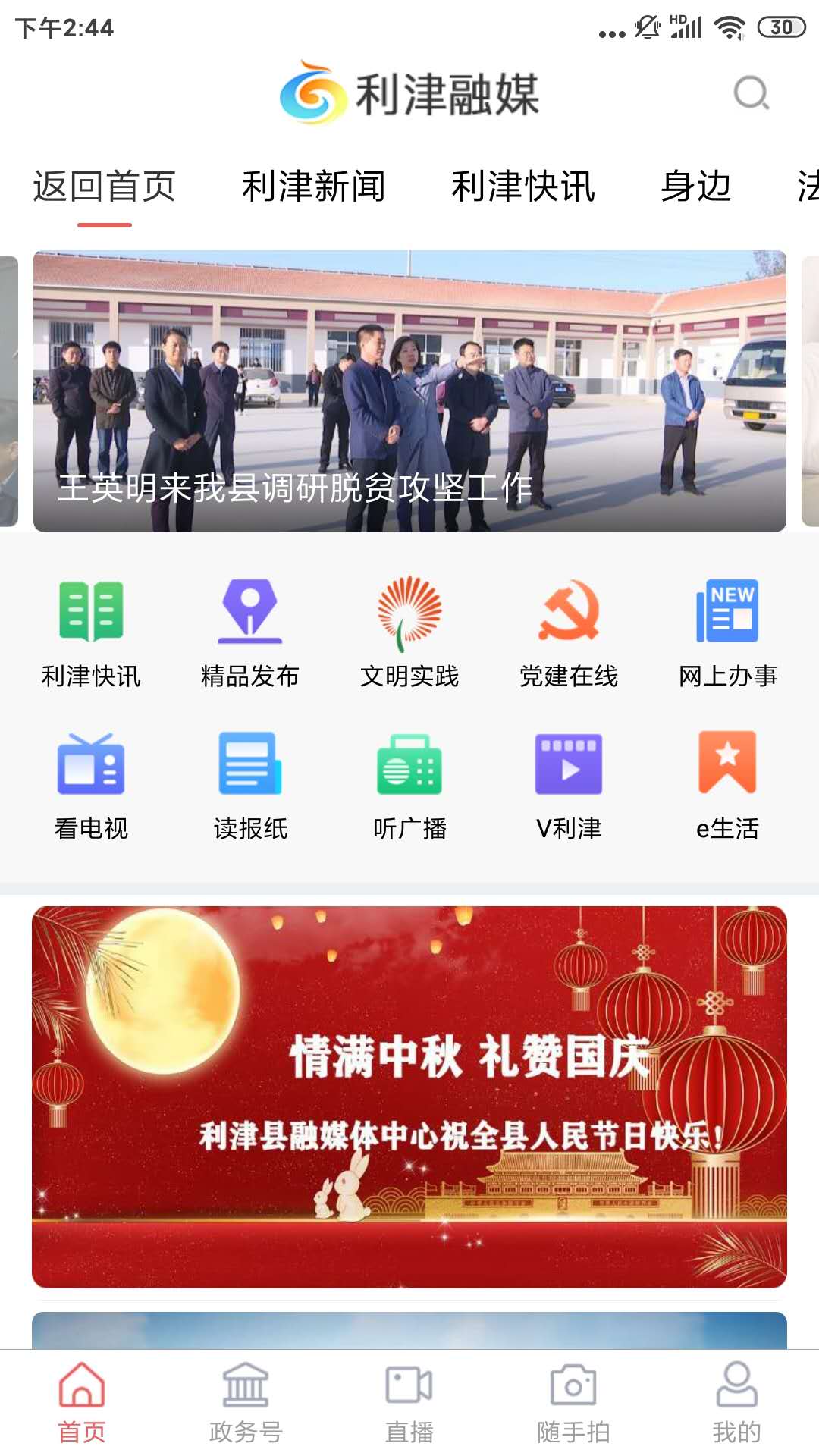Open the 政务号 section
The height and width of the screenshot is (1456, 819).
point(246,1399)
